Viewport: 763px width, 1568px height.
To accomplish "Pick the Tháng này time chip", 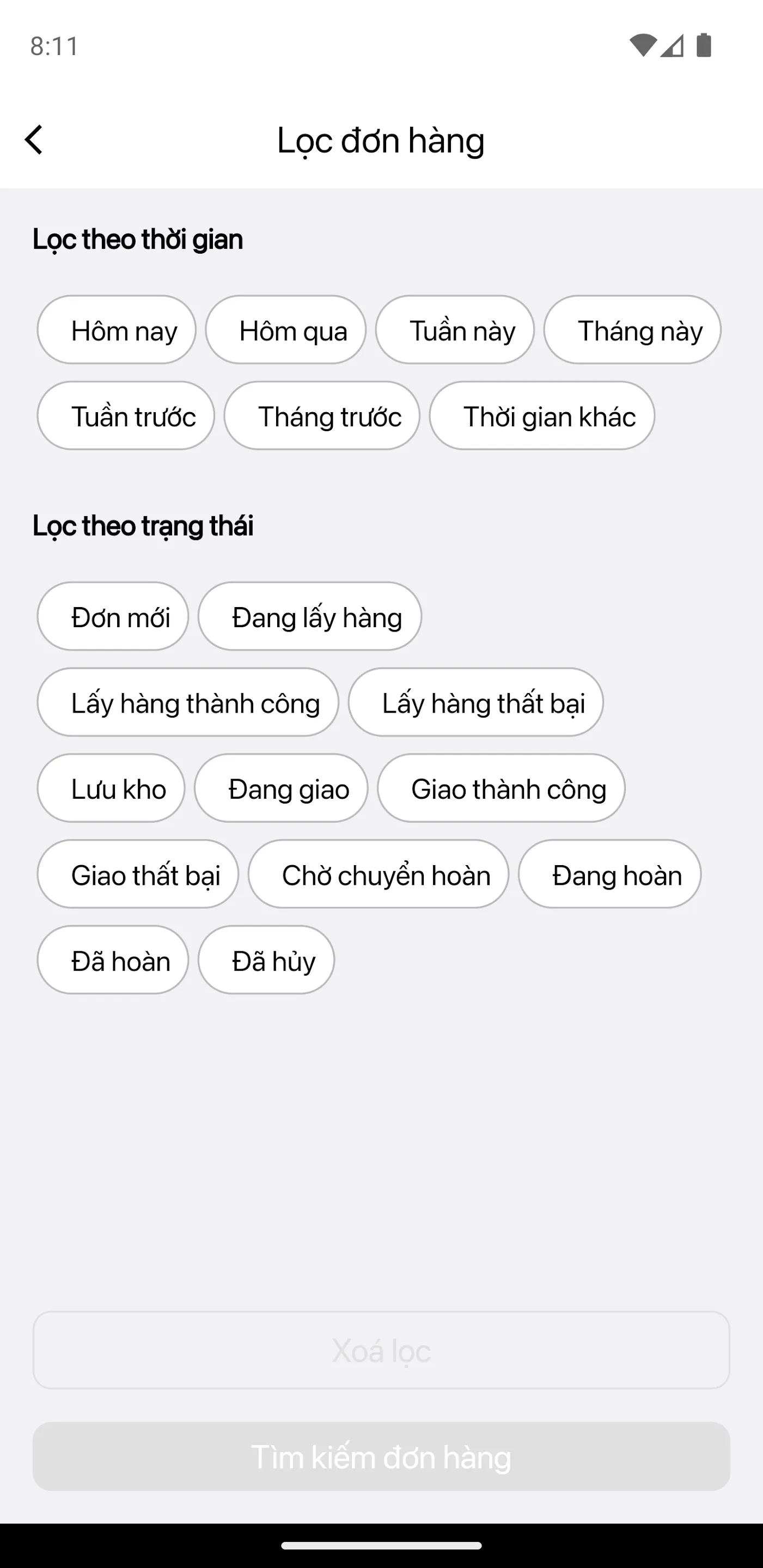I will [632, 330].
